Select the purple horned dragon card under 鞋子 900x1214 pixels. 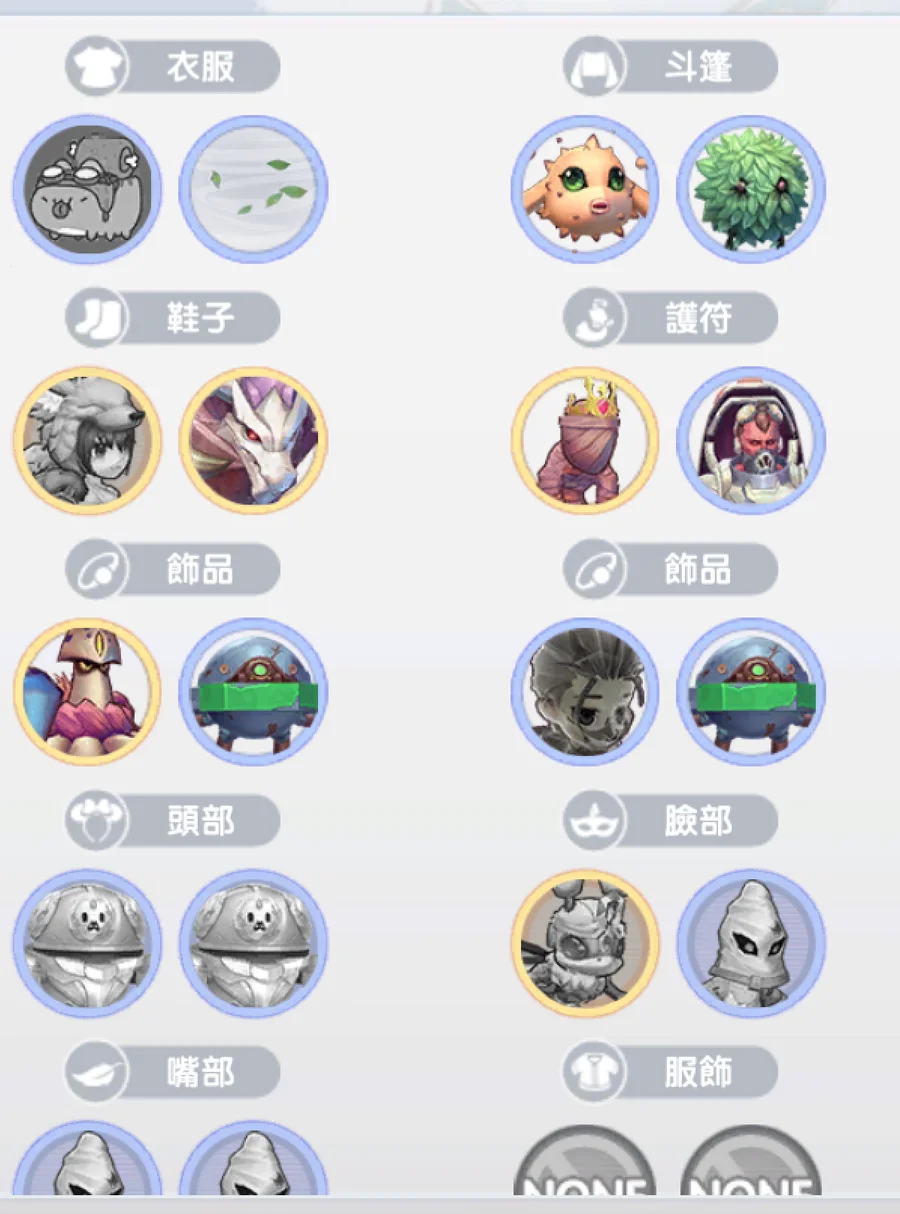coord(253,440)
